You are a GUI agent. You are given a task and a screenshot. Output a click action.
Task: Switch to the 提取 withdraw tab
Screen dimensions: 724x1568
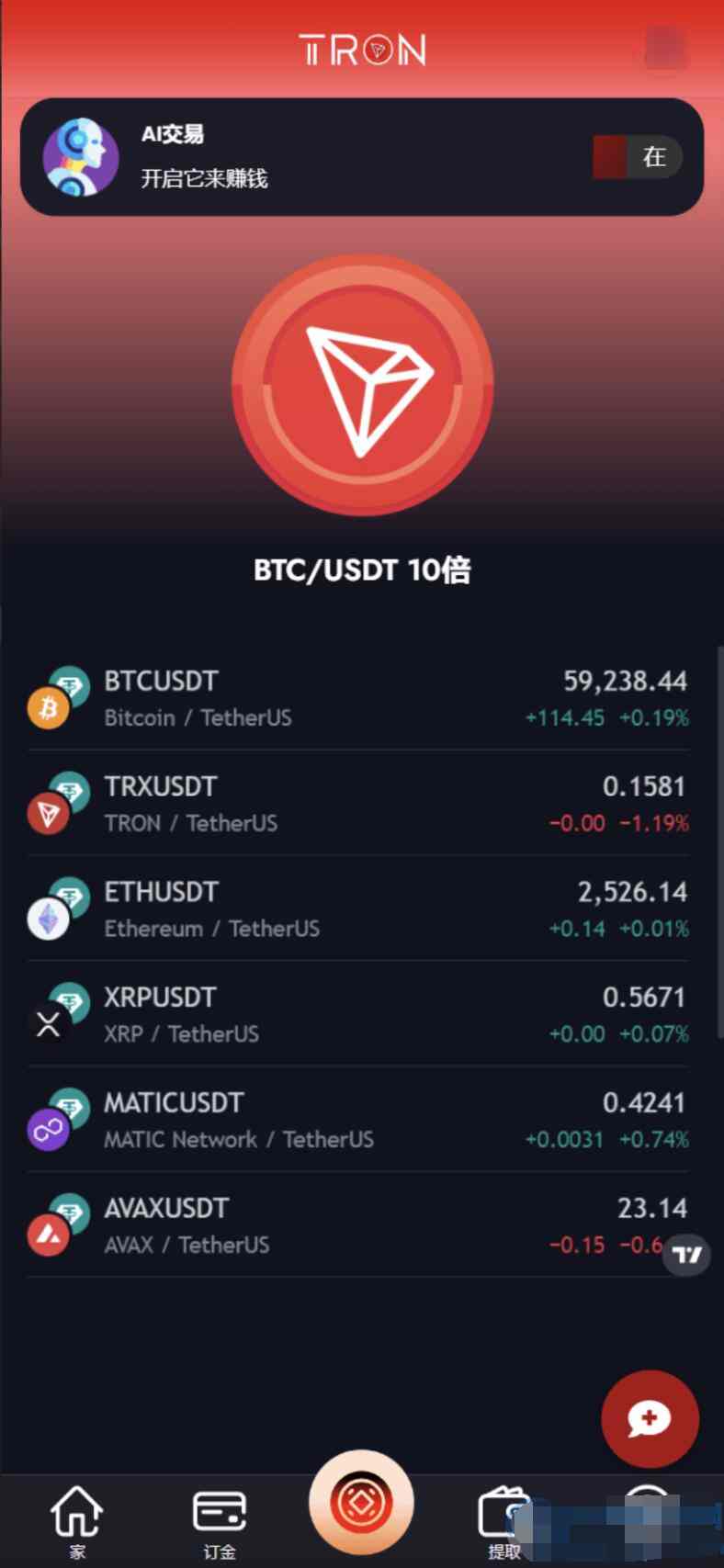503,1519
